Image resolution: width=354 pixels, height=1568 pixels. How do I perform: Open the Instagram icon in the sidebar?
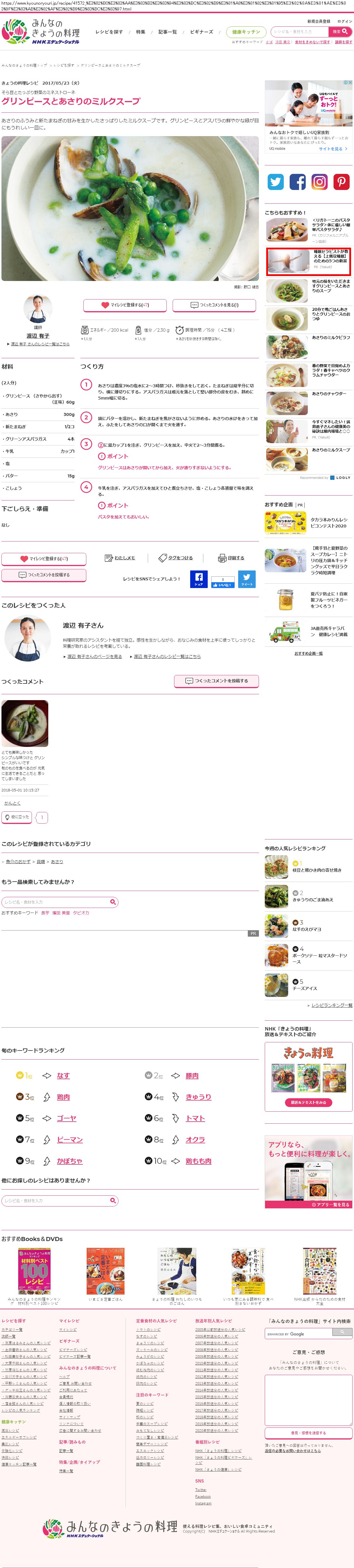pyautogui.click(x=319, y=181)
